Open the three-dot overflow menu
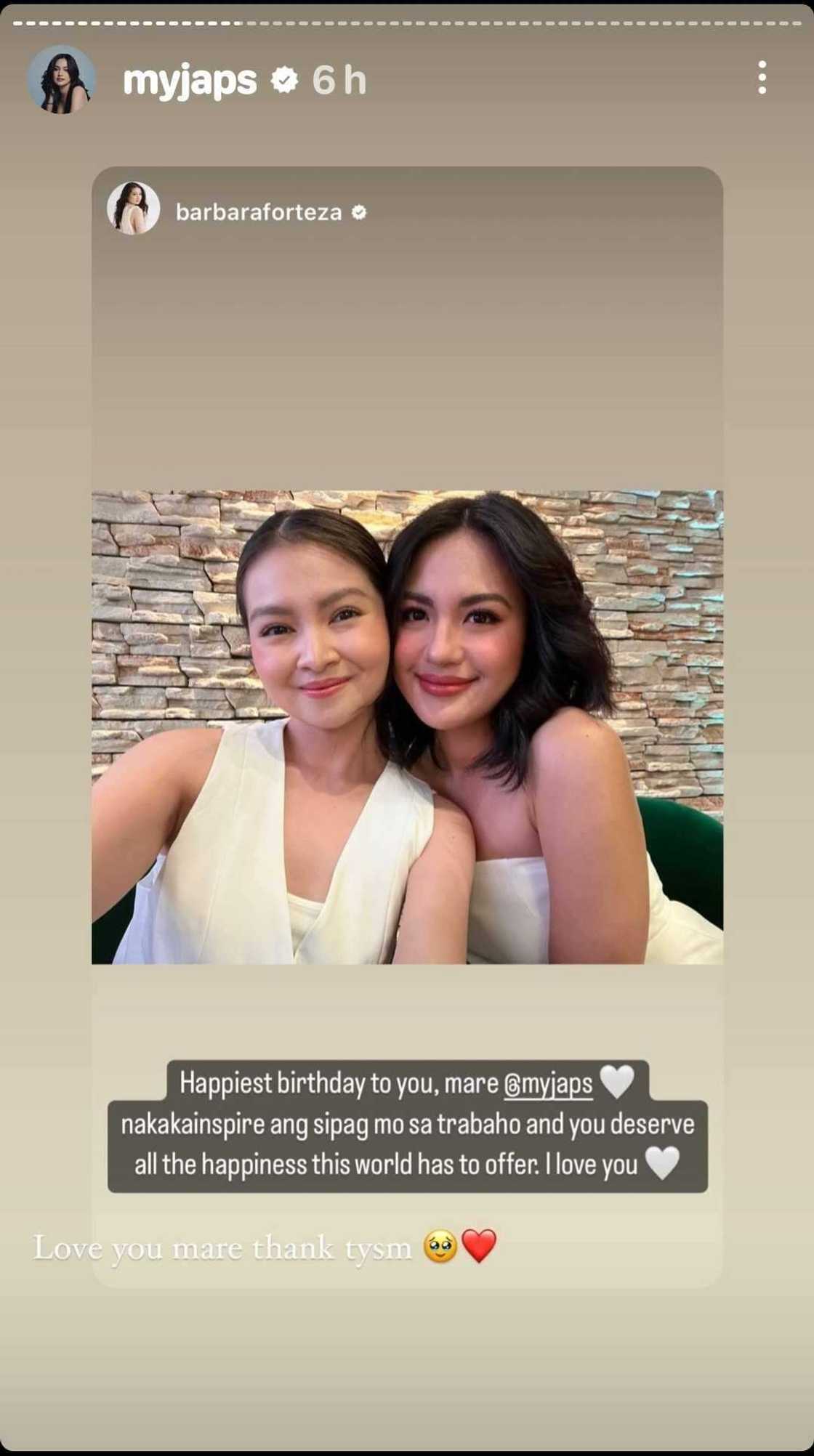Image resolution: width=814 pixels, height=1456 pixels. click(761, 78)
